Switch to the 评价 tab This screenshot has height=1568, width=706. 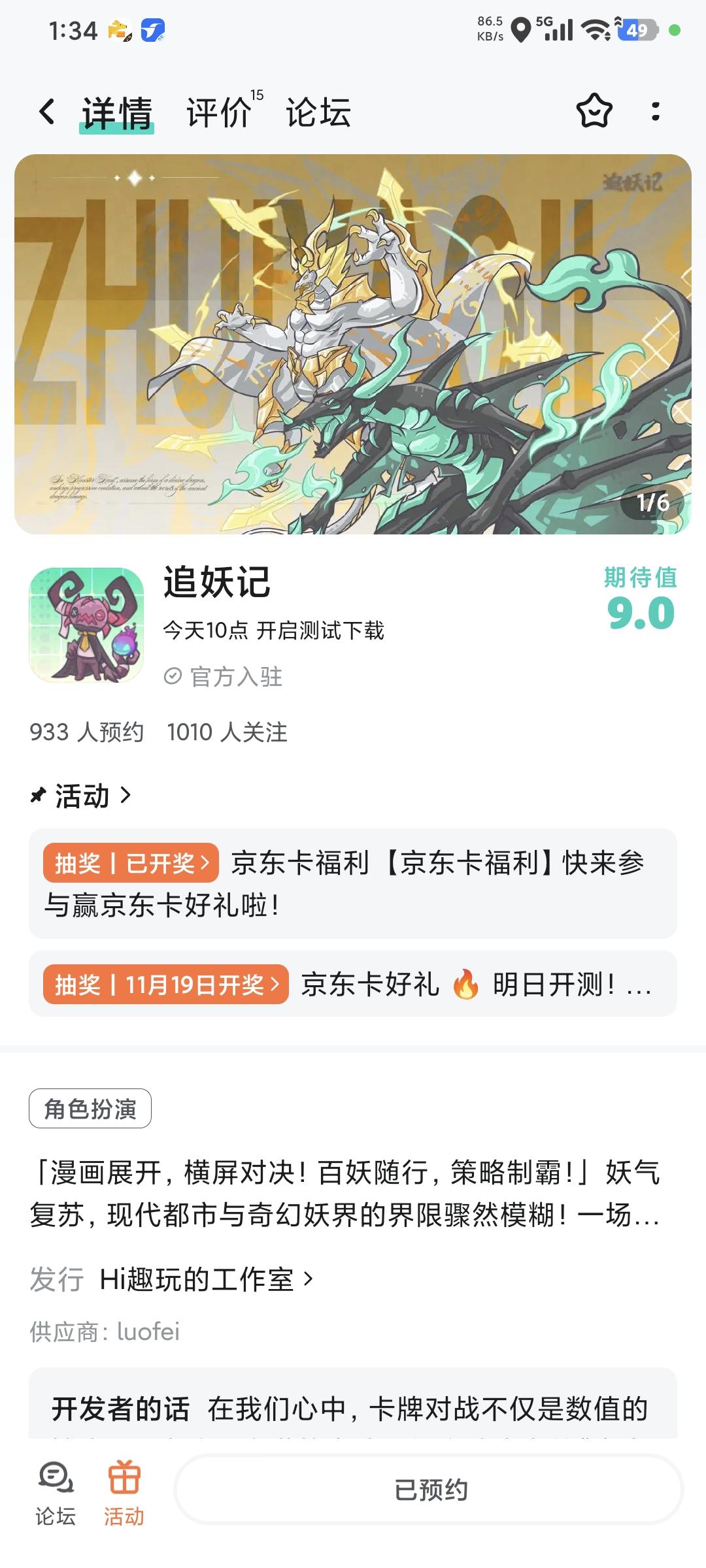point(216,112)
